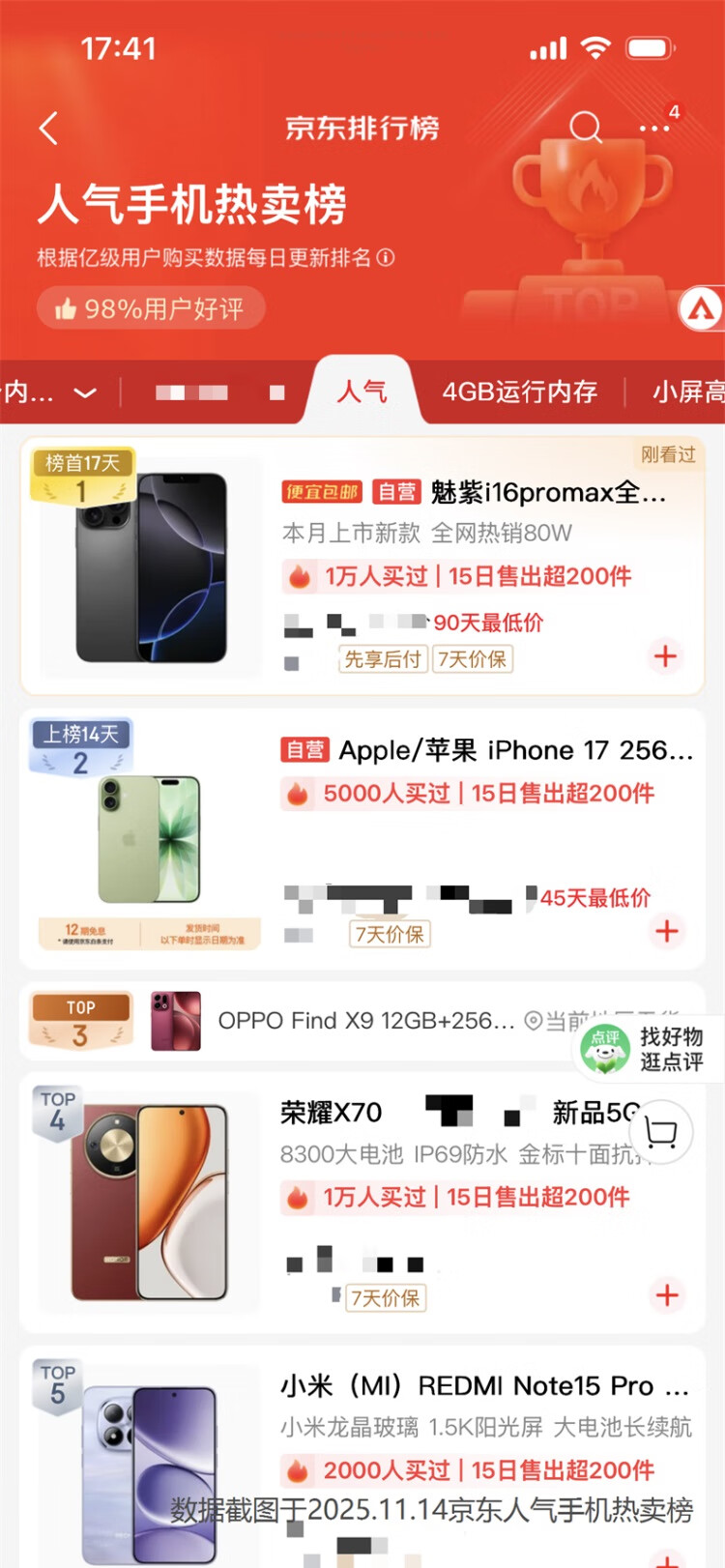Select the 人气 tab
Screen dimensions: 725x1568
coord(362,392)
